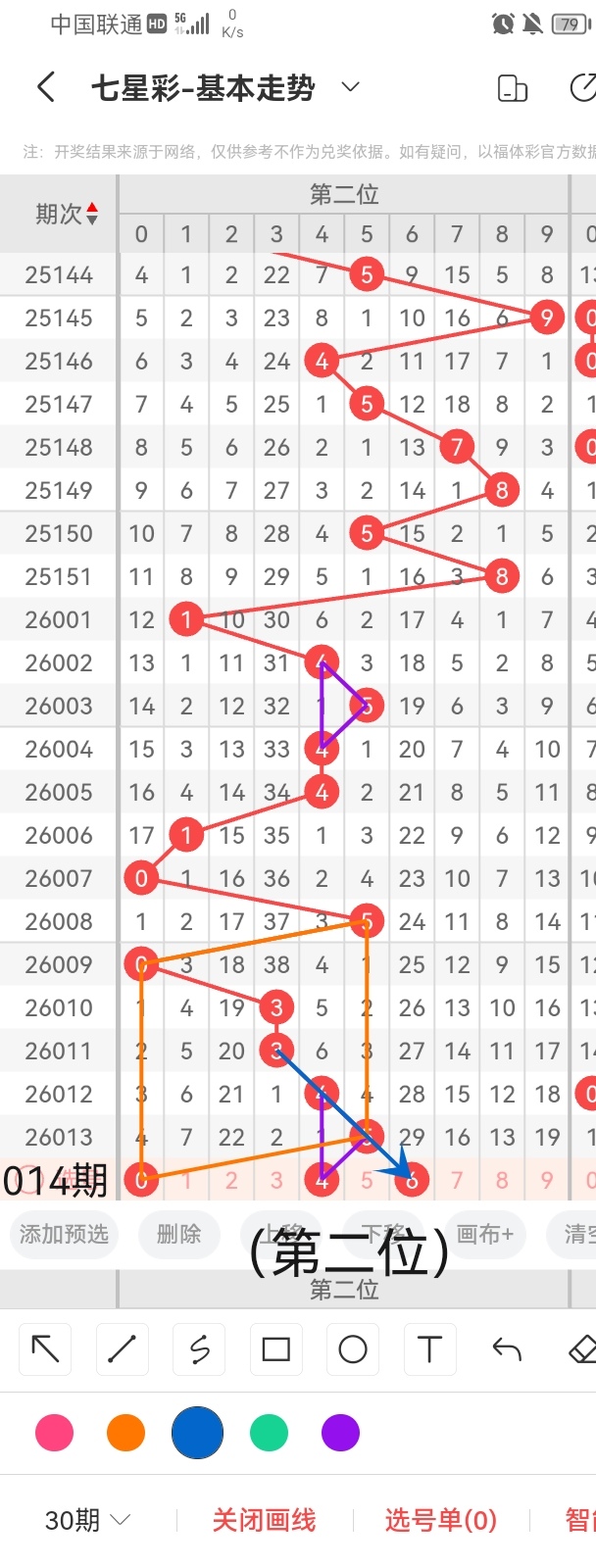This screenshot has height=1568, width=596.
Task: Choose the straight line drawing tool
Action: click(x=122, y=1349)
